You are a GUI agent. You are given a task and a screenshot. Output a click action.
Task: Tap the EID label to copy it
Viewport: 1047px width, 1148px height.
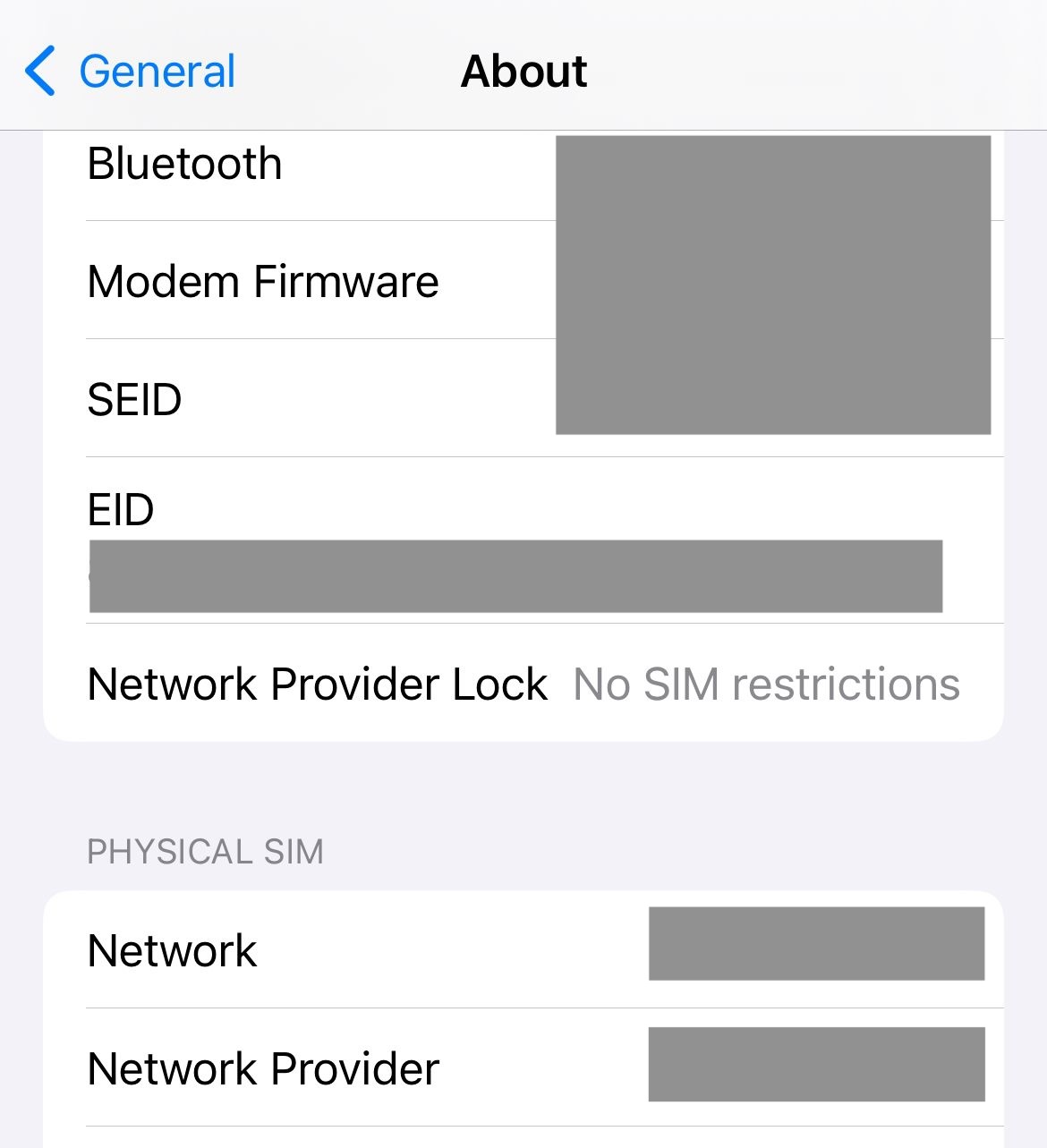(x=122, y=508)
